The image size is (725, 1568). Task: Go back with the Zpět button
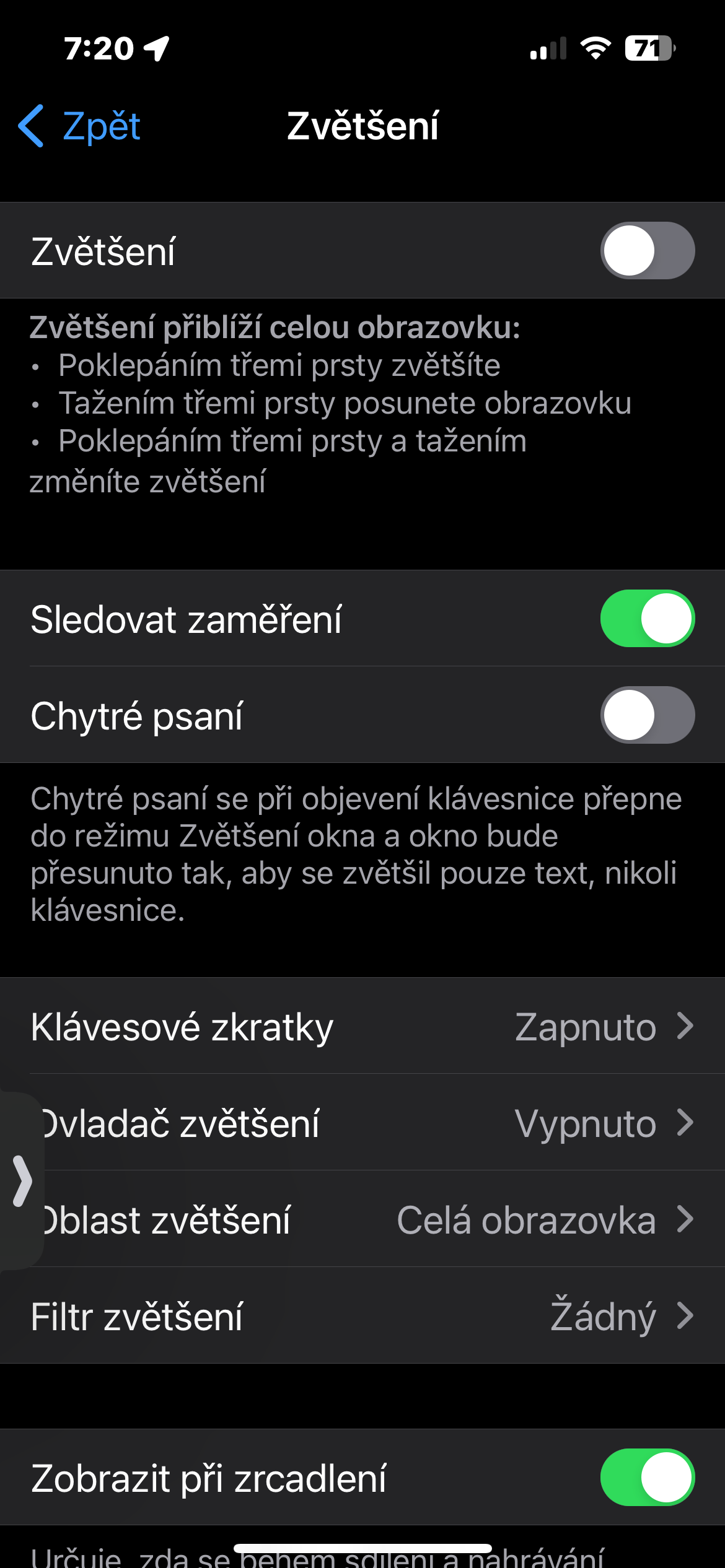click(x=81, y=126)
